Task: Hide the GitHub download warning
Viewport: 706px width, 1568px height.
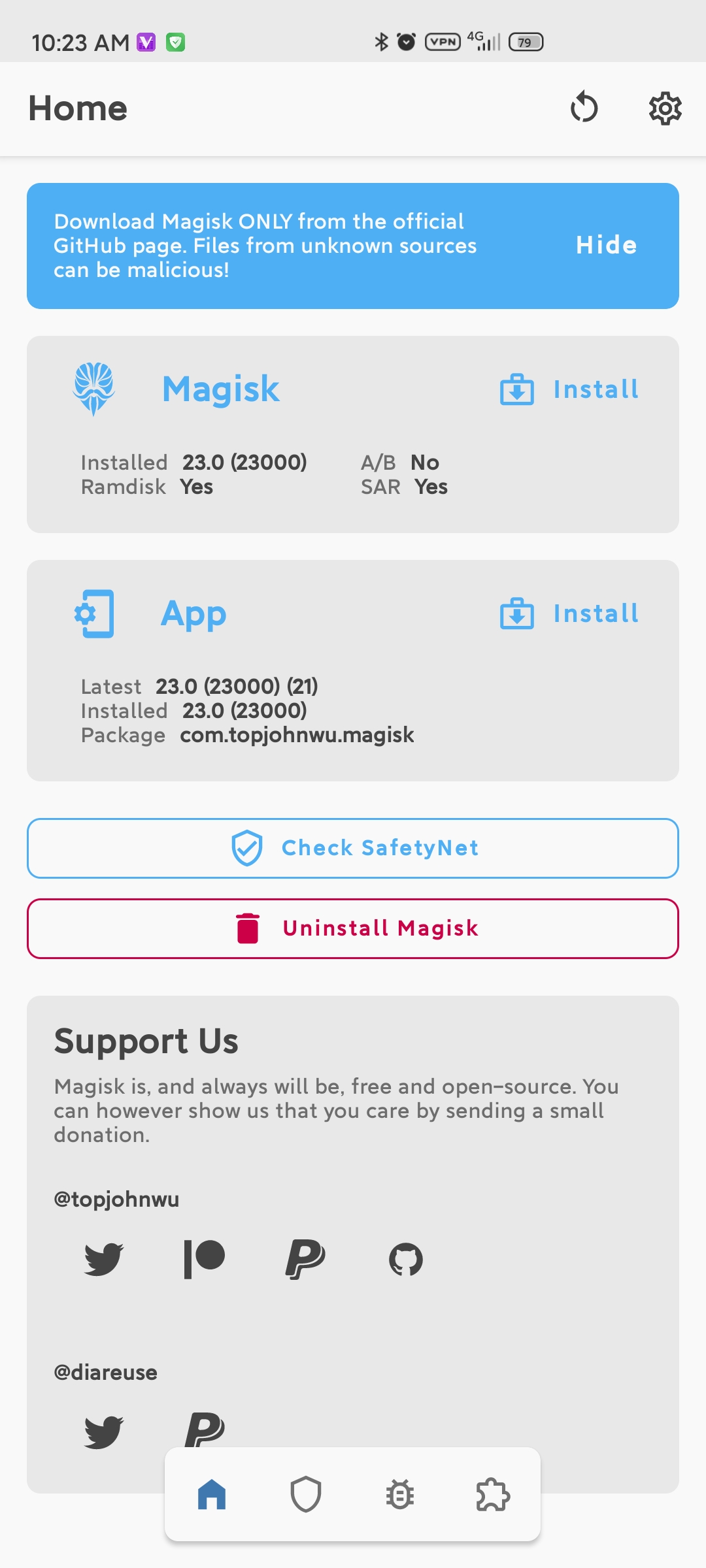Action: coord(606,245)
